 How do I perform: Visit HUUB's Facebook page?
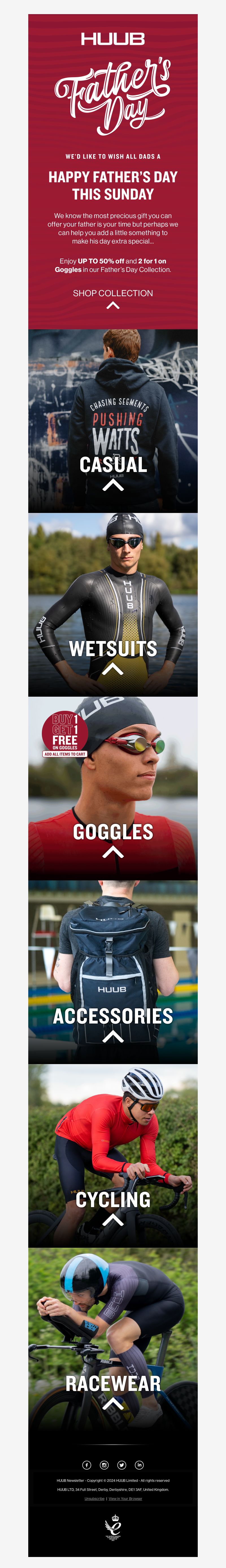pyautogui.click(x=86, y=1465)
